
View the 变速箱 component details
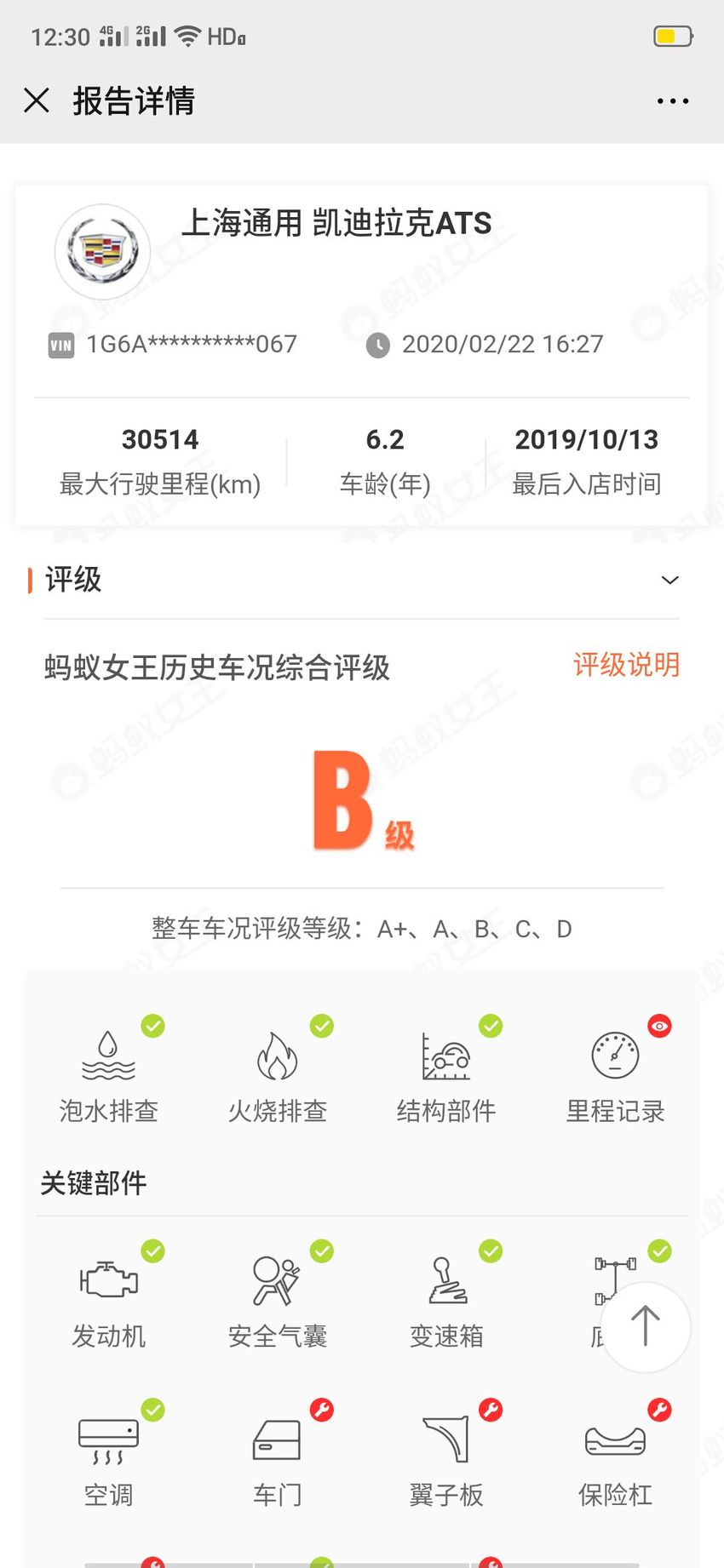(x=446, y=1295)
